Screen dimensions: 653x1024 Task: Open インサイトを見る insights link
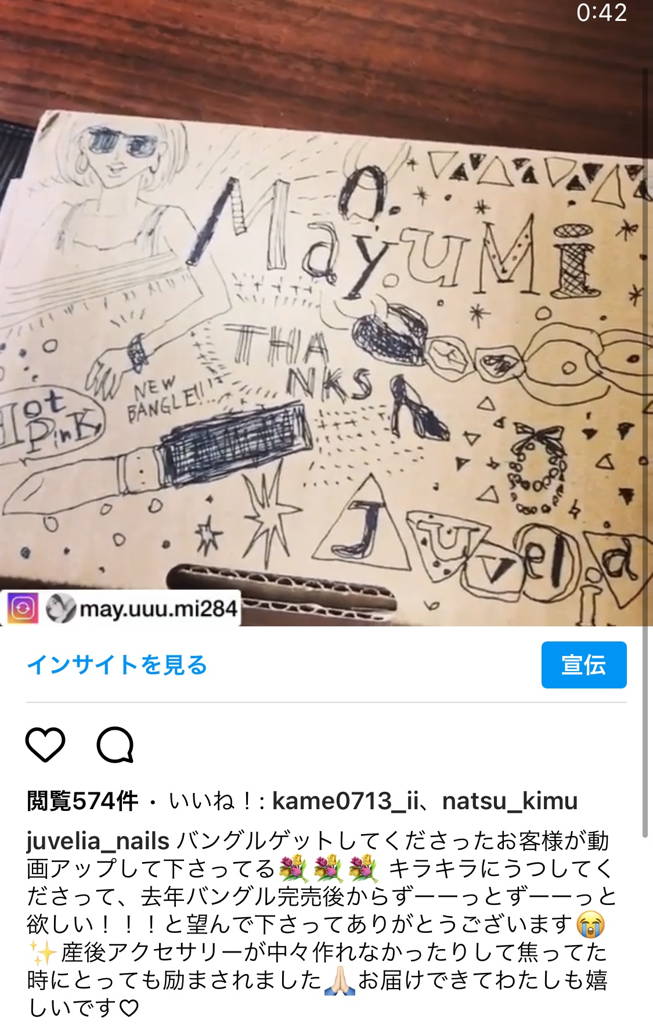[x=117, y=665]
